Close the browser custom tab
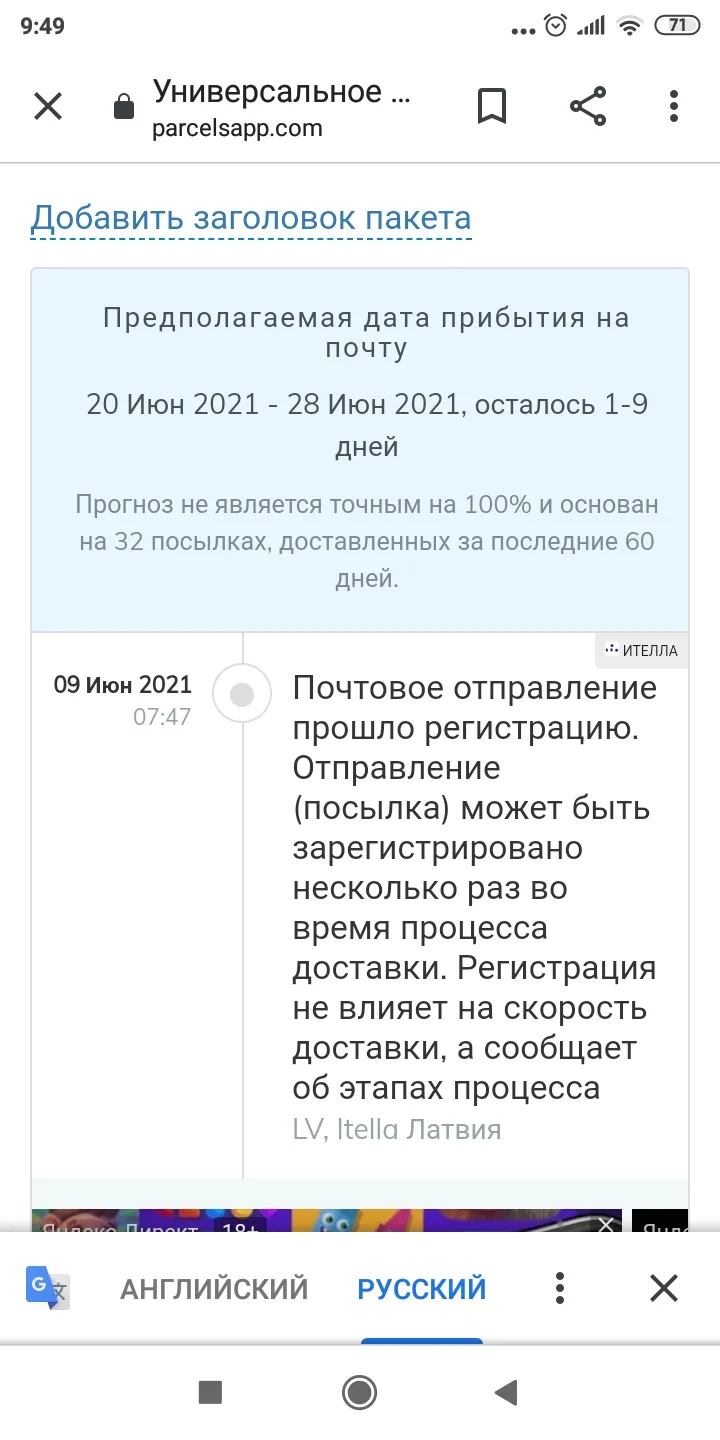The image size is (720, 1440). (48, 106)
